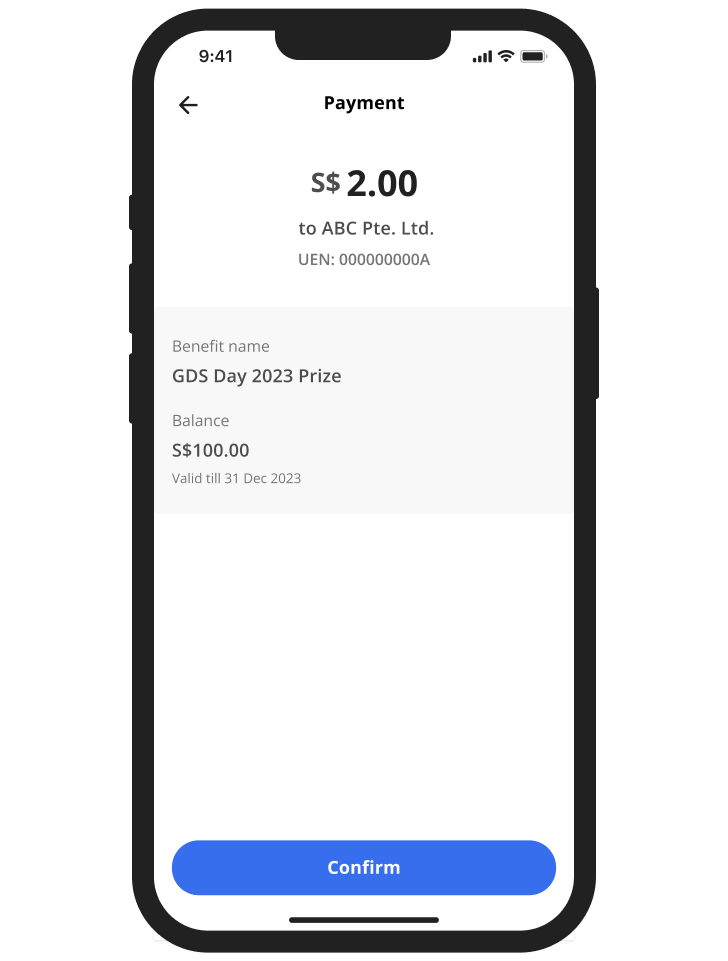Image resolution: width=728 pixels, height=961 pixels.
Task: Tap the Benefit name row to select it
Action: pyautogui.click(x=221, y=346)
